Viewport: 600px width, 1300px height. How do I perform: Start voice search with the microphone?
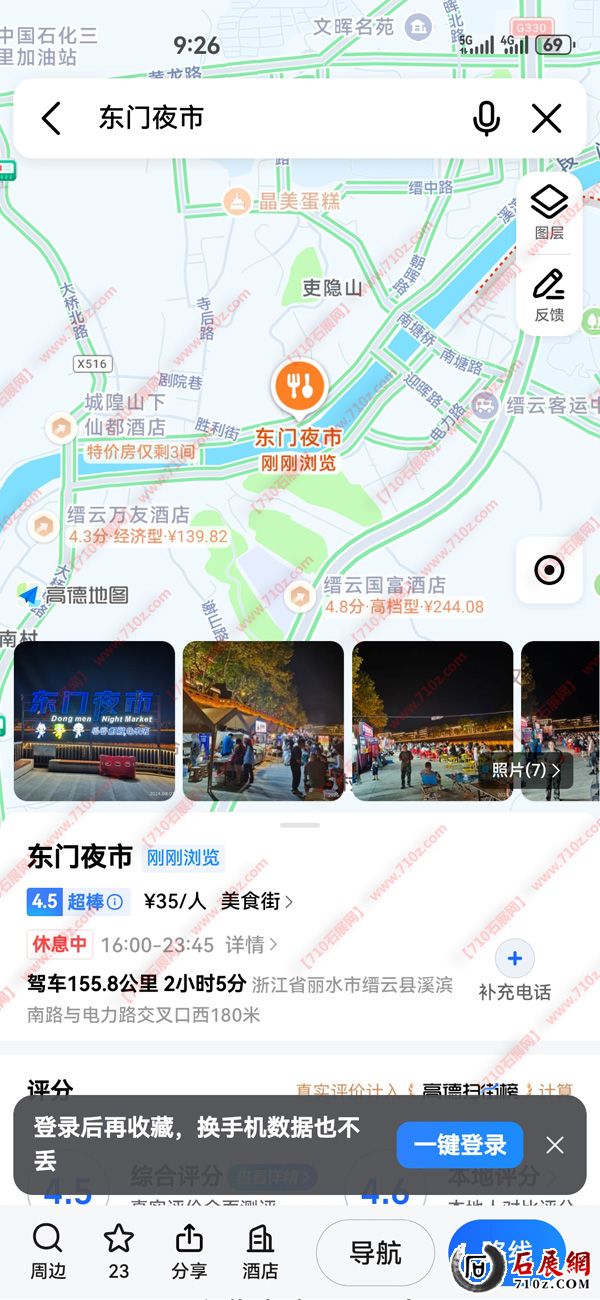click(486, 118)
